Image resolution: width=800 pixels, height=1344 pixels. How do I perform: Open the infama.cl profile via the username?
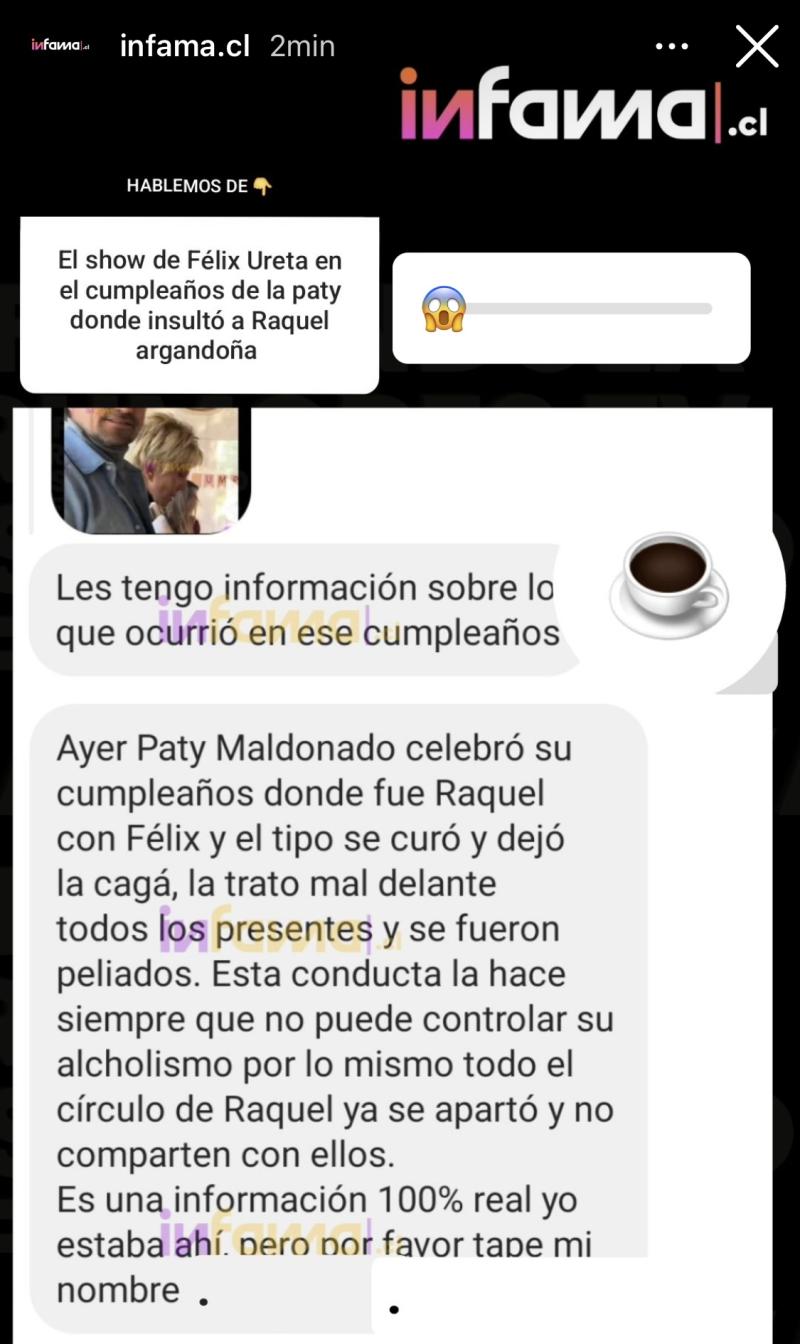(184, 44)
